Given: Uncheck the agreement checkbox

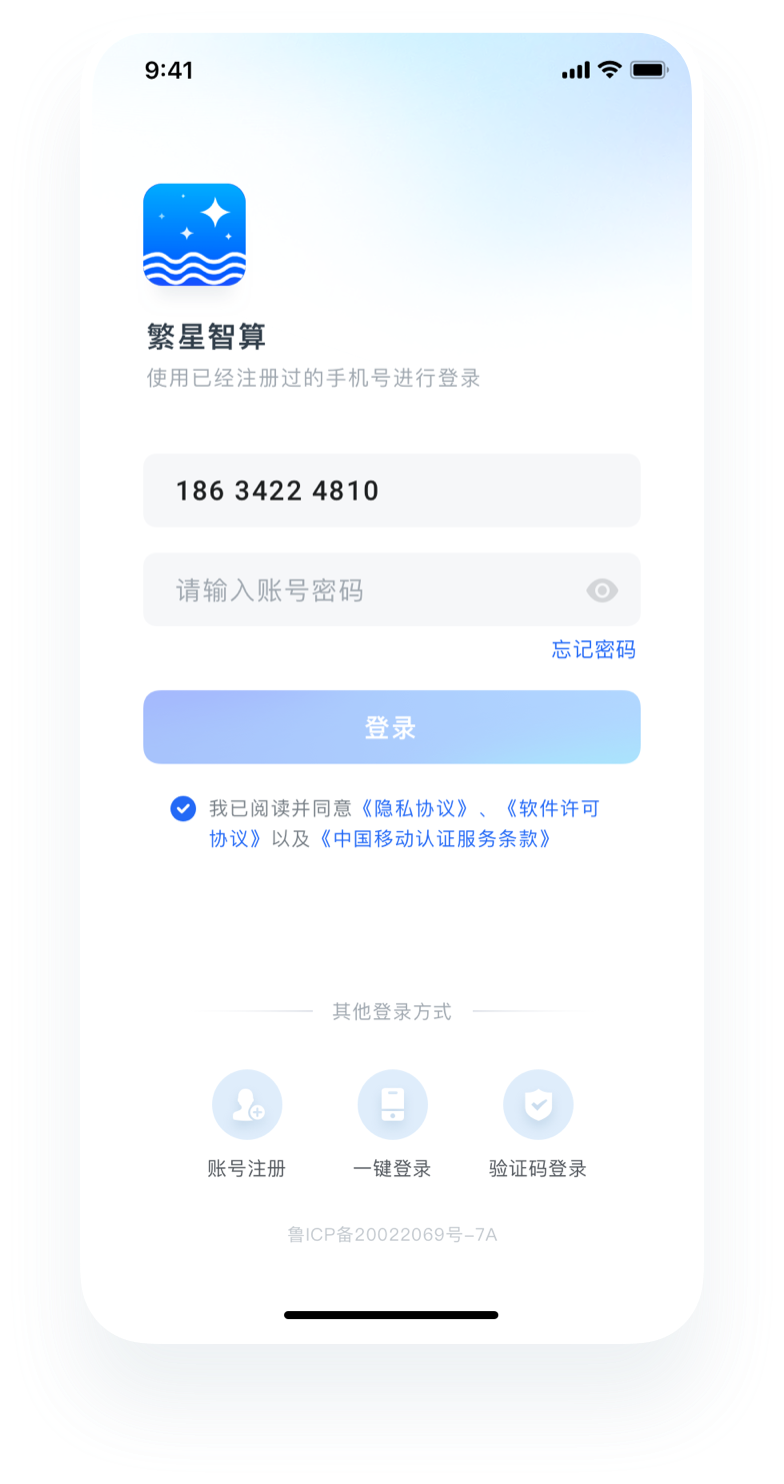Looking at the screenshot, I should click(x=183, y=808).
